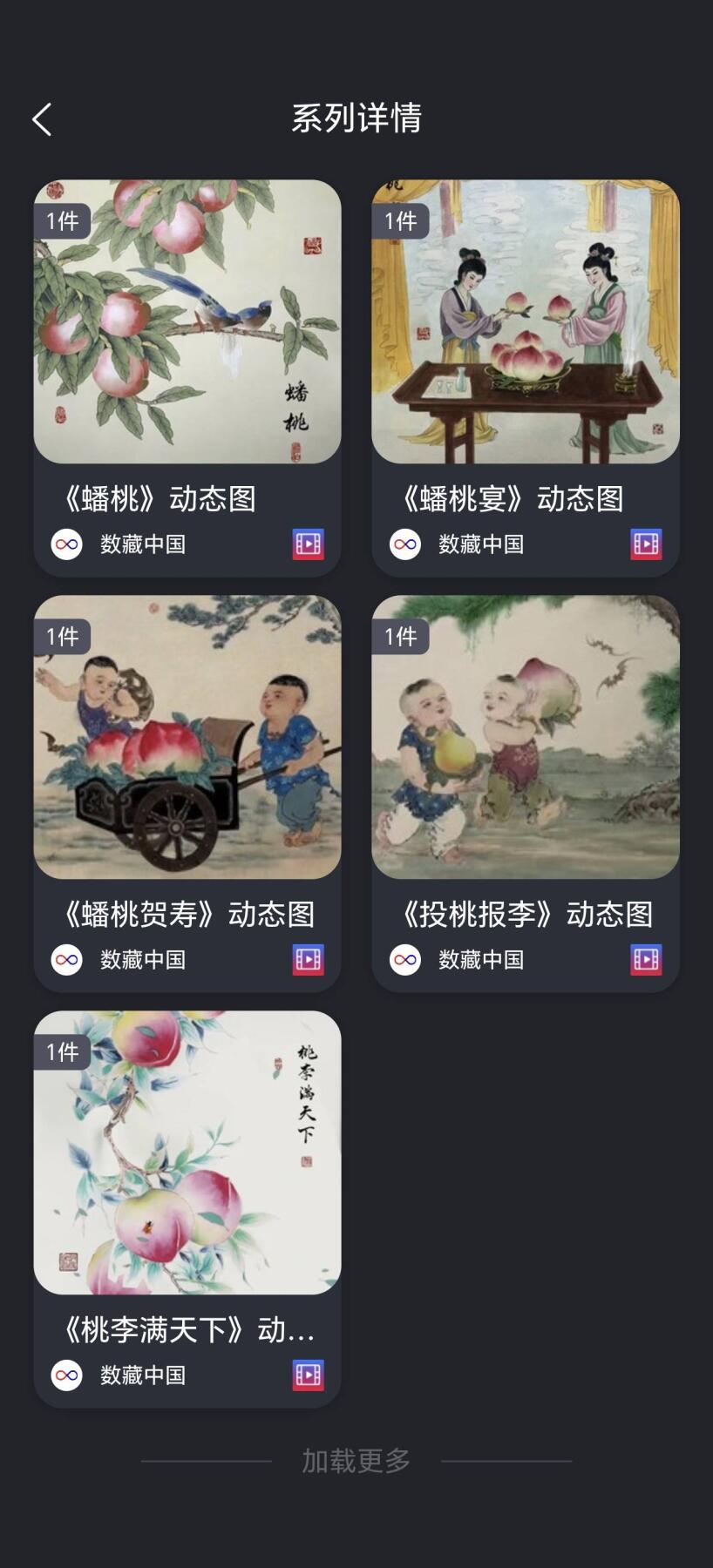Click the 数藏中国 infinity logo under 《投桃报李》
This screenshot has height=1568, width=713.
tap(405, 959)
